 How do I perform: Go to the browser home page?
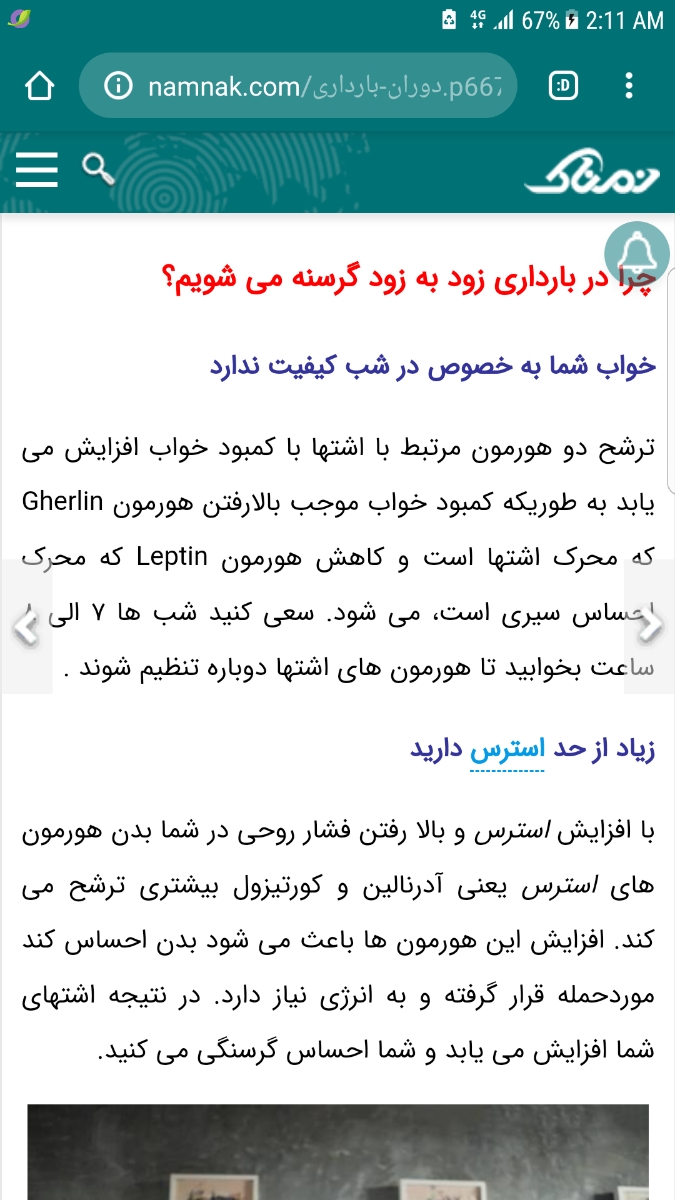coord(39,87)
